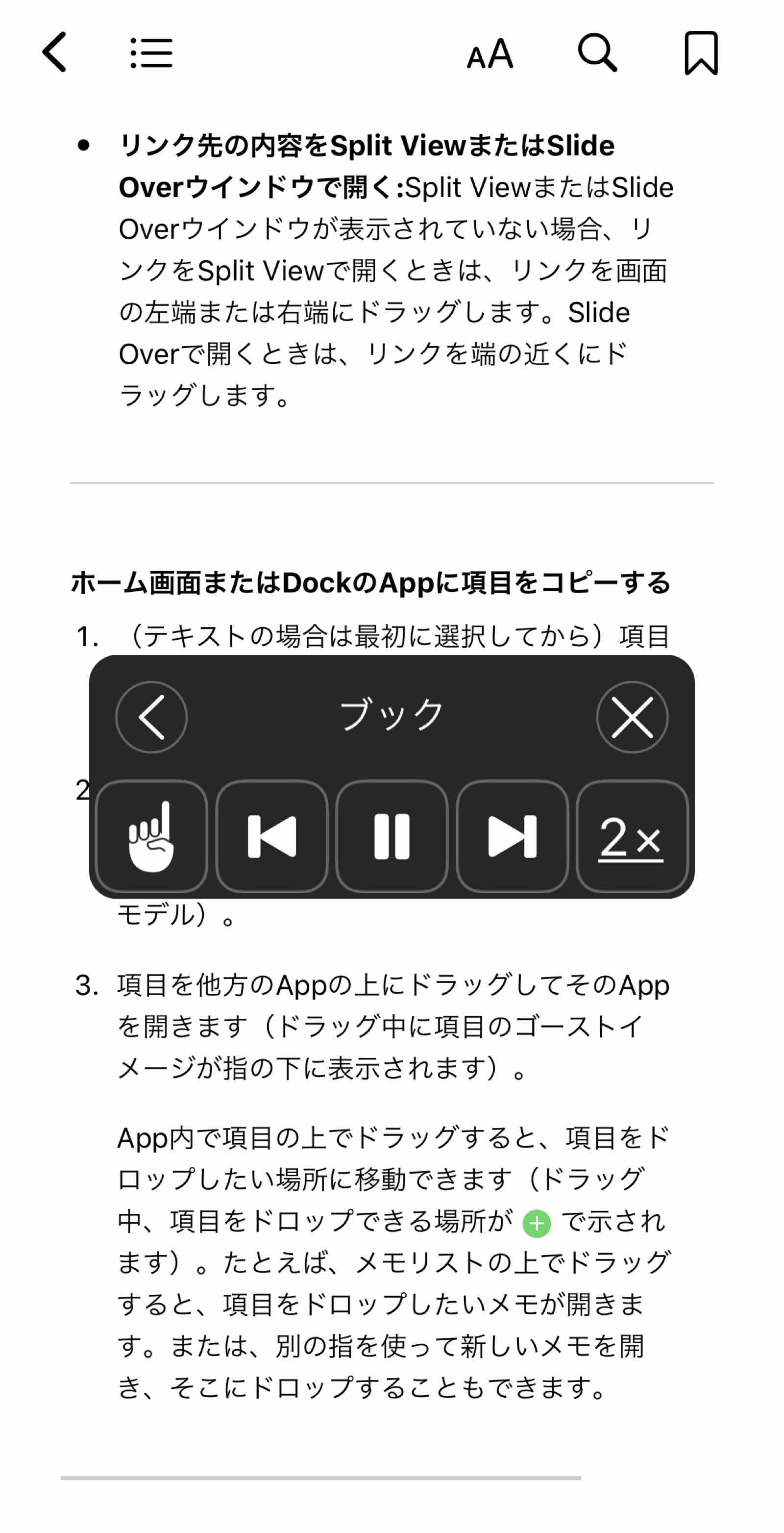Collapse the speech controller with back arrow
Viewport: 784px width, 1533px height.
tap(152, 717)
